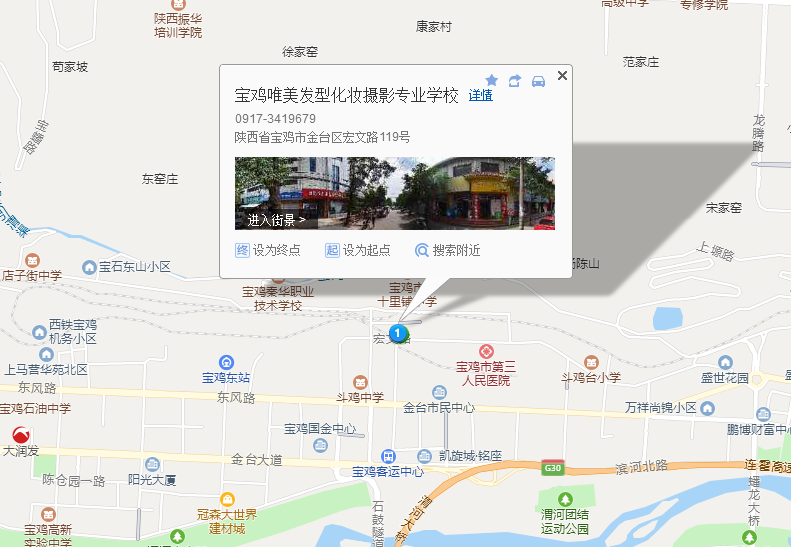Search nearby with 搜索附近
This screenshot has width=791, height=547.
click(x=448, y=250)
